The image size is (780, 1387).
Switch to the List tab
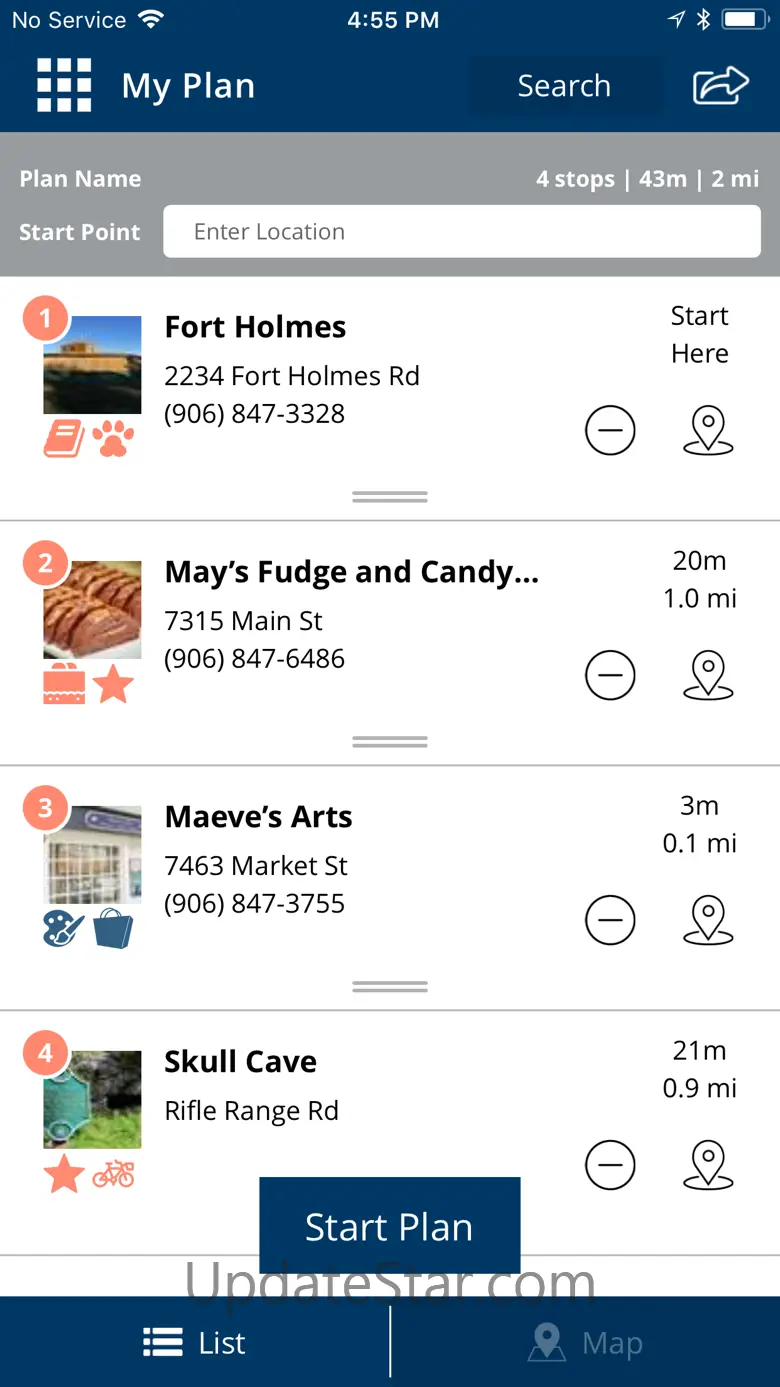(195, 1343)
